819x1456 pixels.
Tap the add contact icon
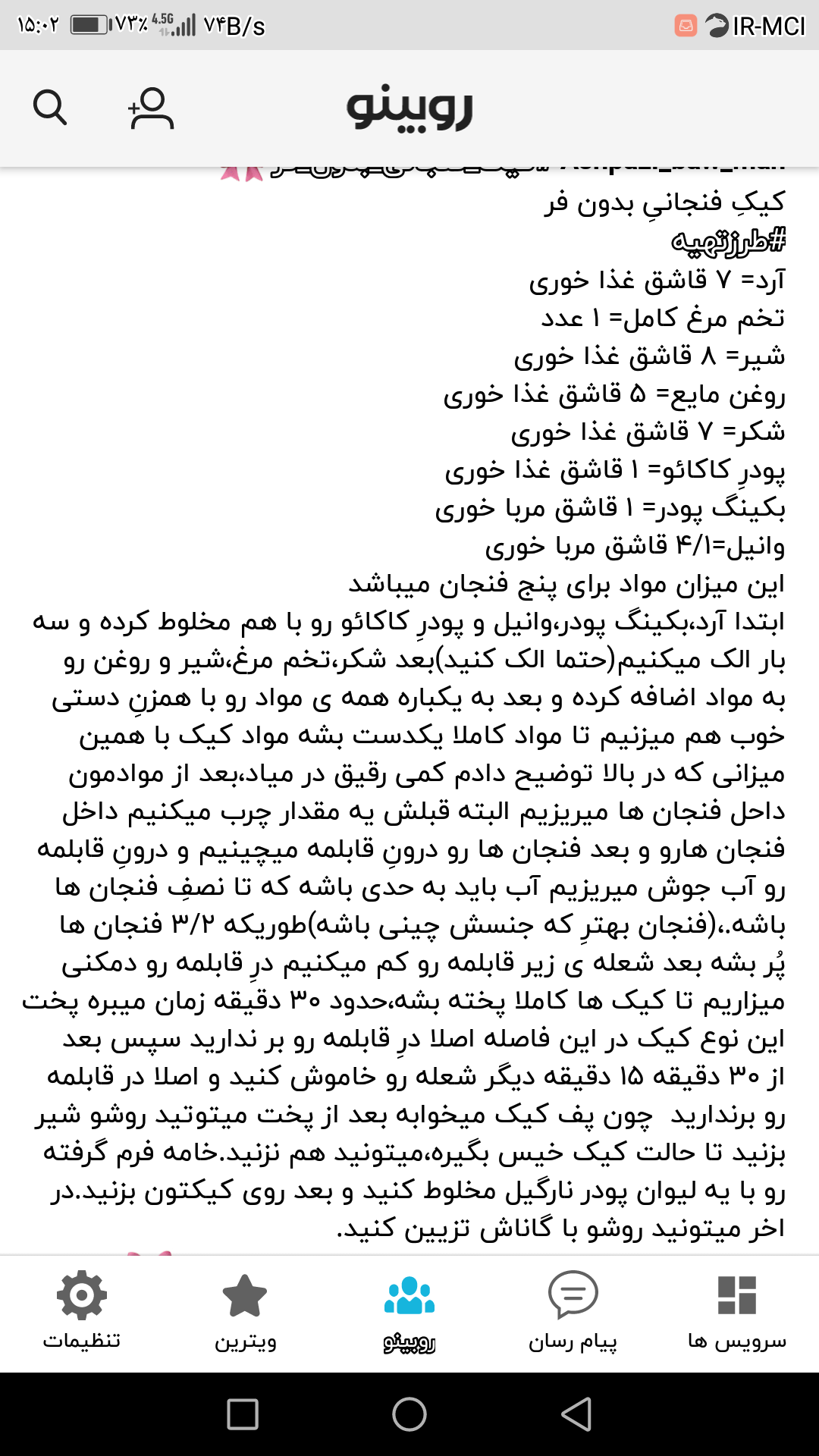click(x=151, y=108)
